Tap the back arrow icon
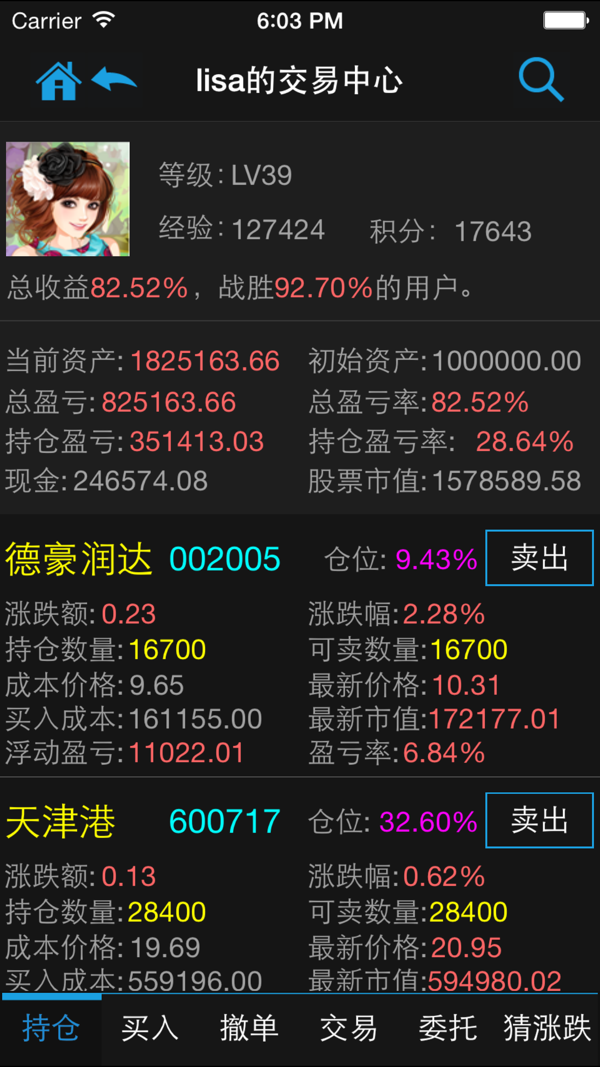Image resolution: width=600 pixels, height=1067 pixels. tap(114, 80)
